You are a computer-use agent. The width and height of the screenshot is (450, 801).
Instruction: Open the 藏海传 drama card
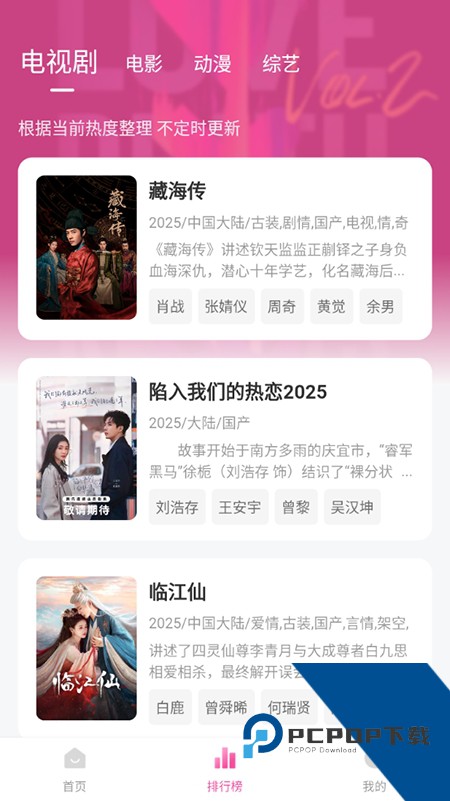point(225,248)
